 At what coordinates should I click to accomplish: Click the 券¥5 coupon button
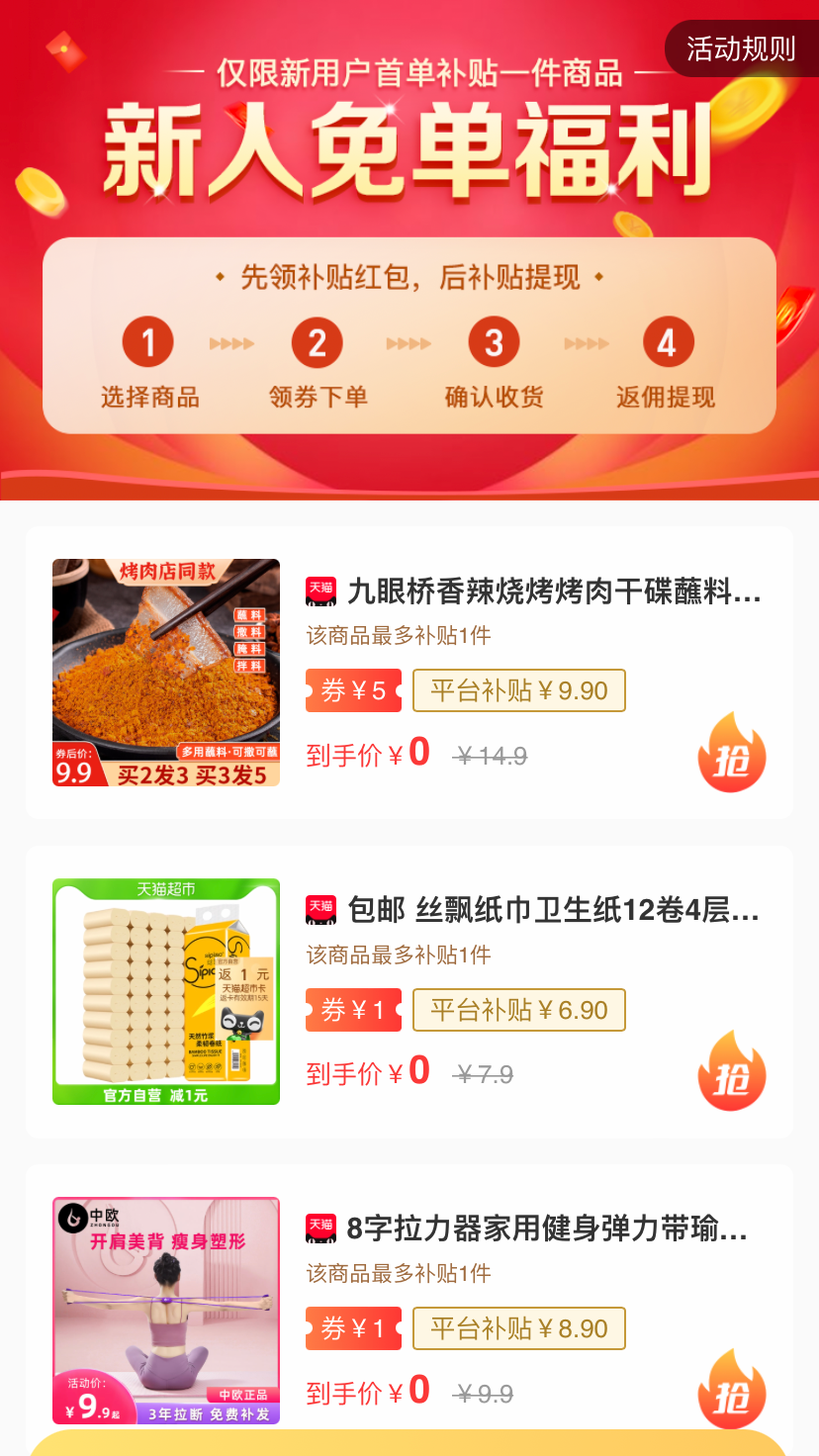tap(353, 690)
